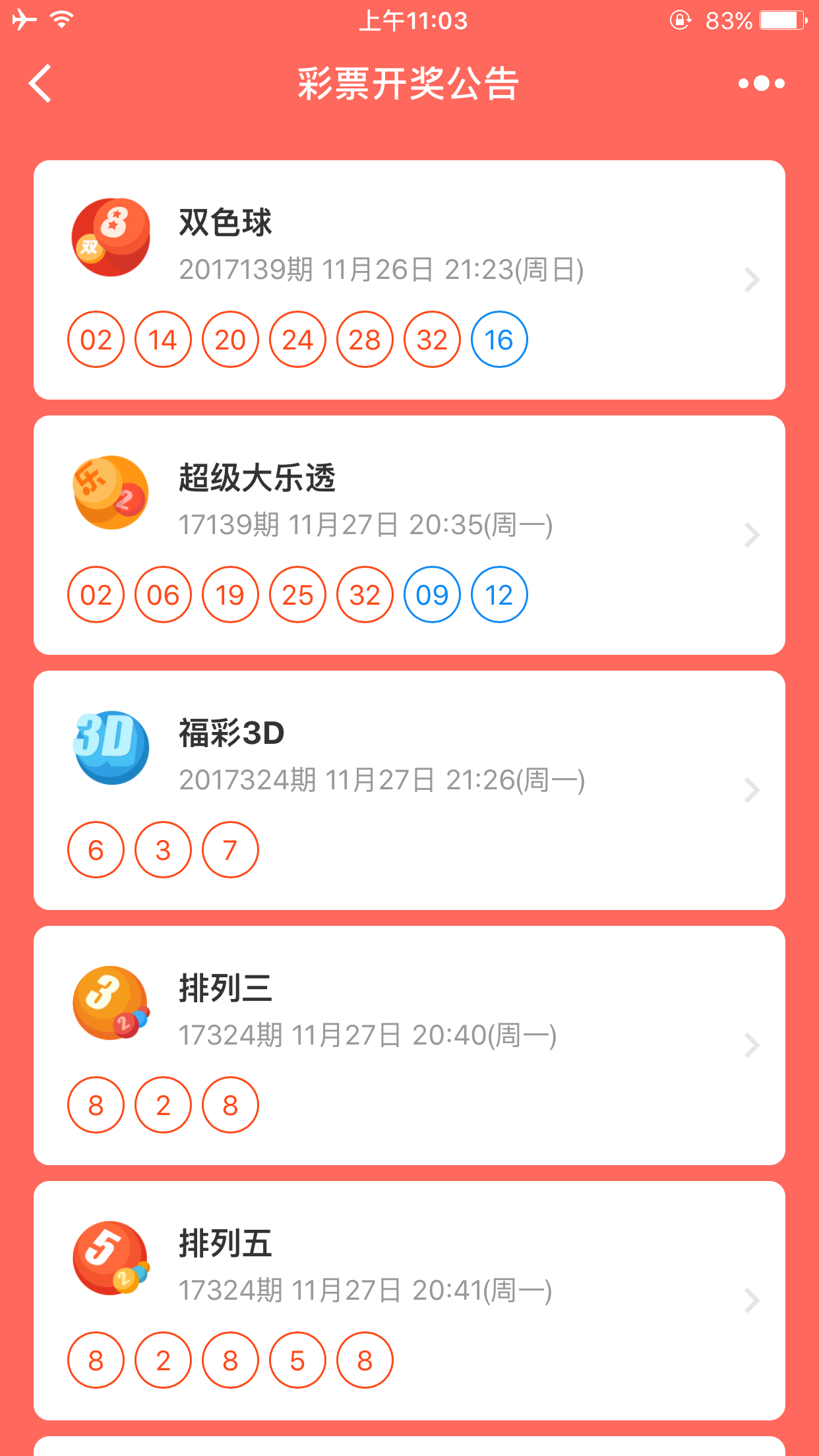
Task: Open the 双色球 lottery results card
Action: pyautogui.click(x=409, y=280)
